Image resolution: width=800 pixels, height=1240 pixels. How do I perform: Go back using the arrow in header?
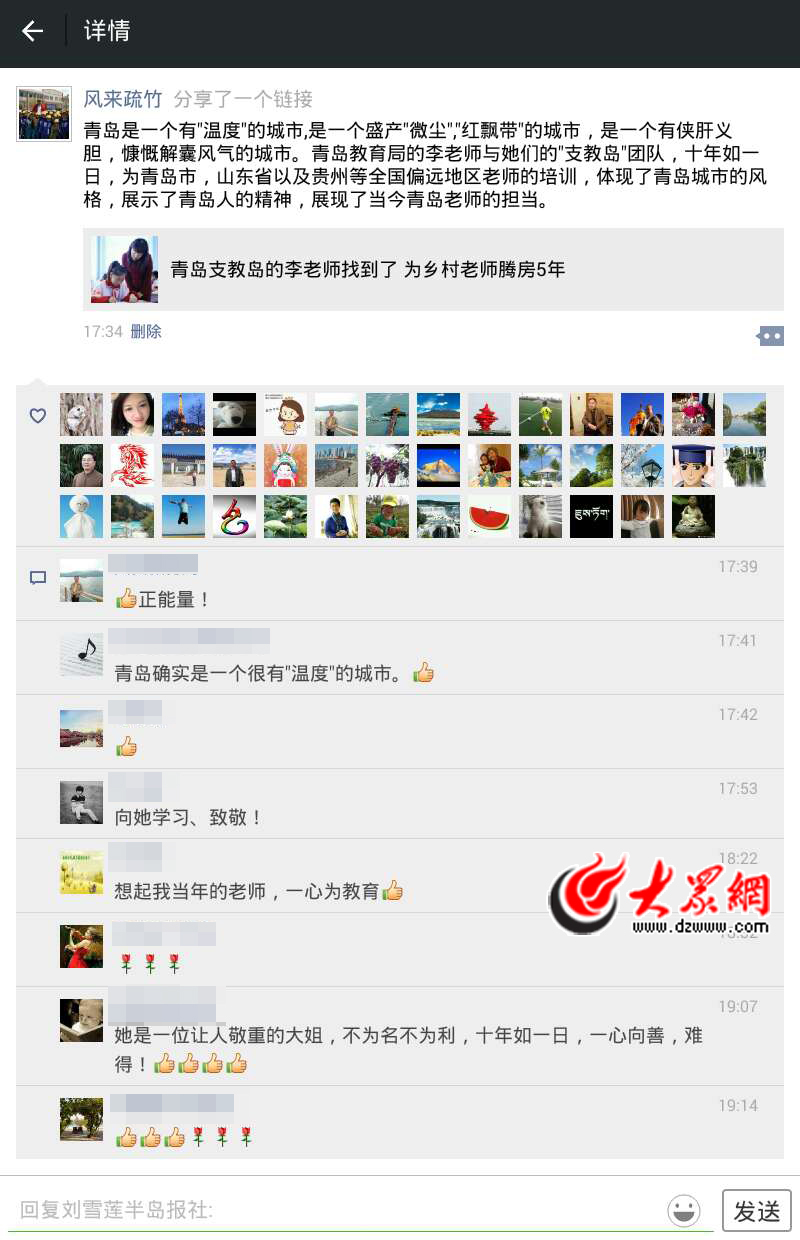pyautogui.click(x=33, y=31)
